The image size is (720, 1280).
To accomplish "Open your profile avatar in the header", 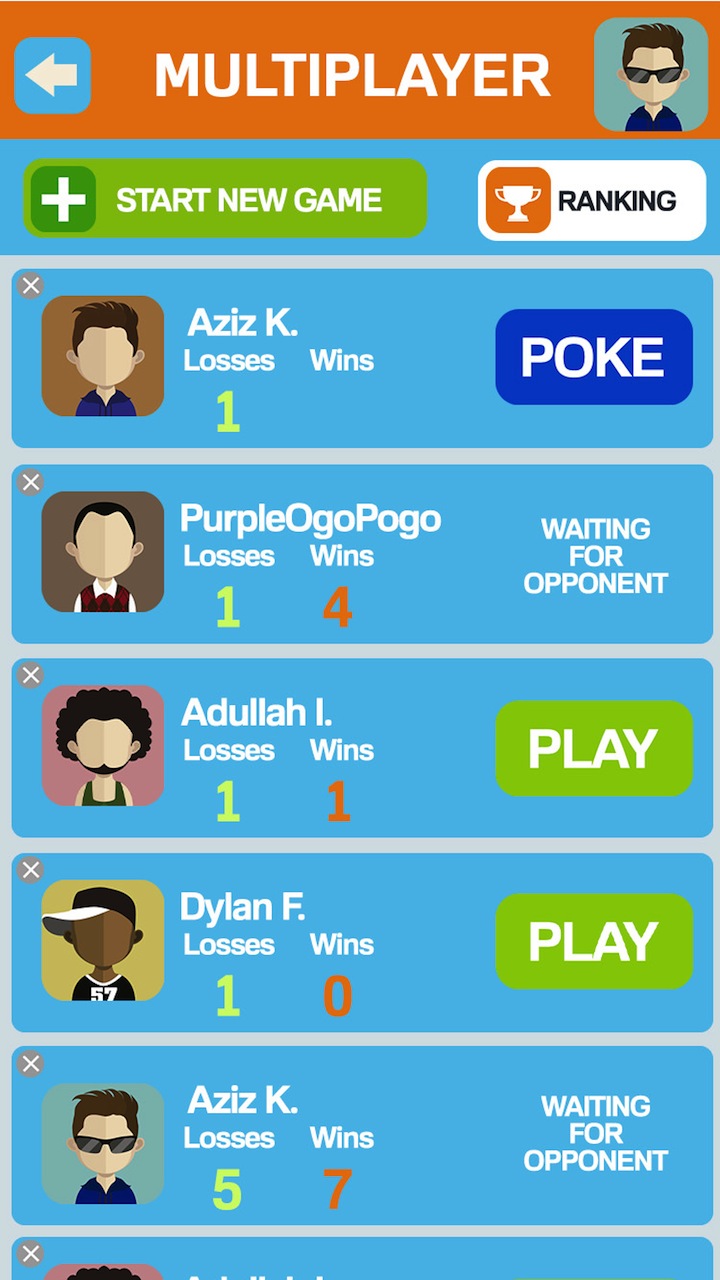I will [650, 75].
